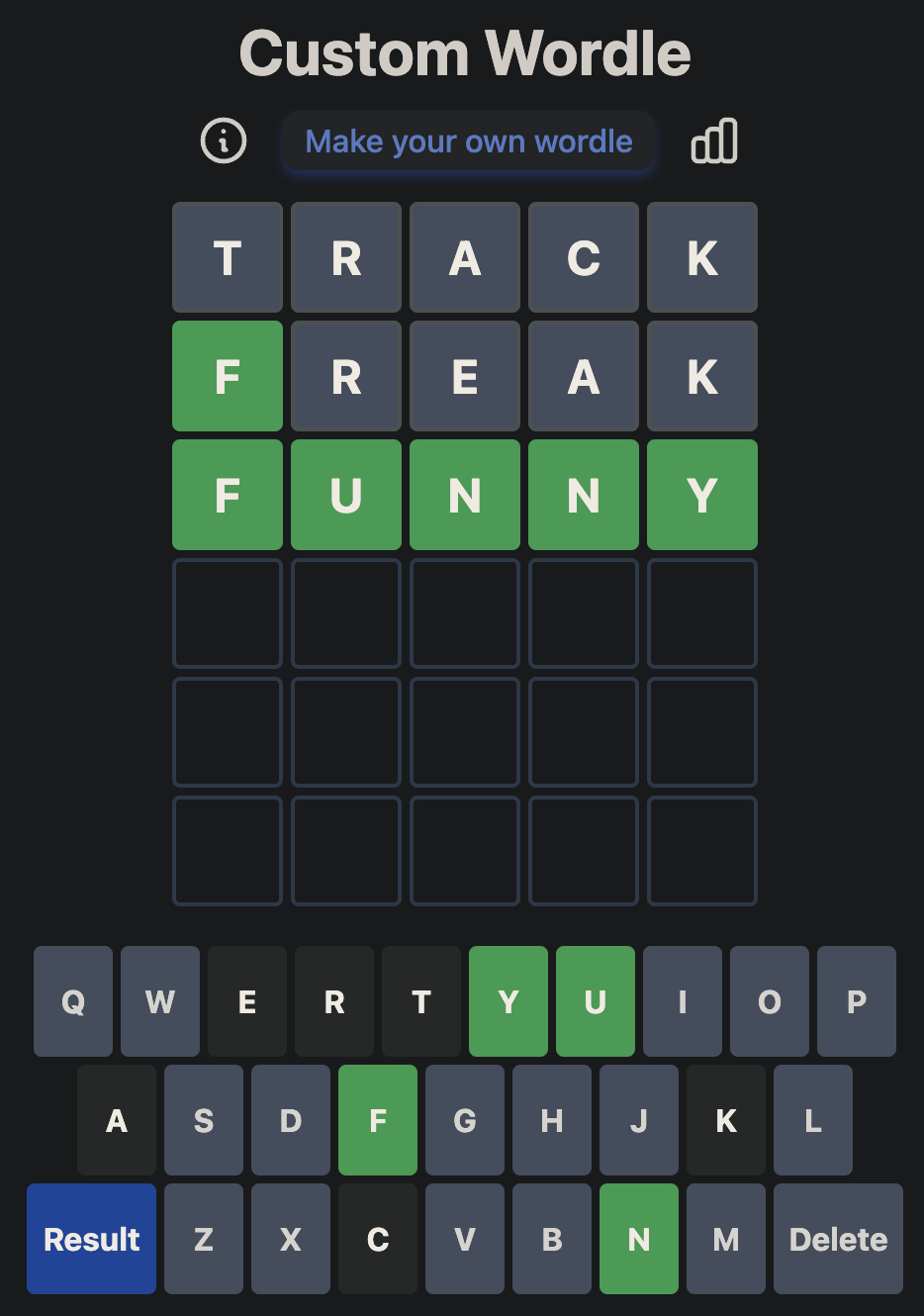Screen dimensions: 924x1316
Task: Open the statistics bar chart icon
Action: [x=714, y=141]
